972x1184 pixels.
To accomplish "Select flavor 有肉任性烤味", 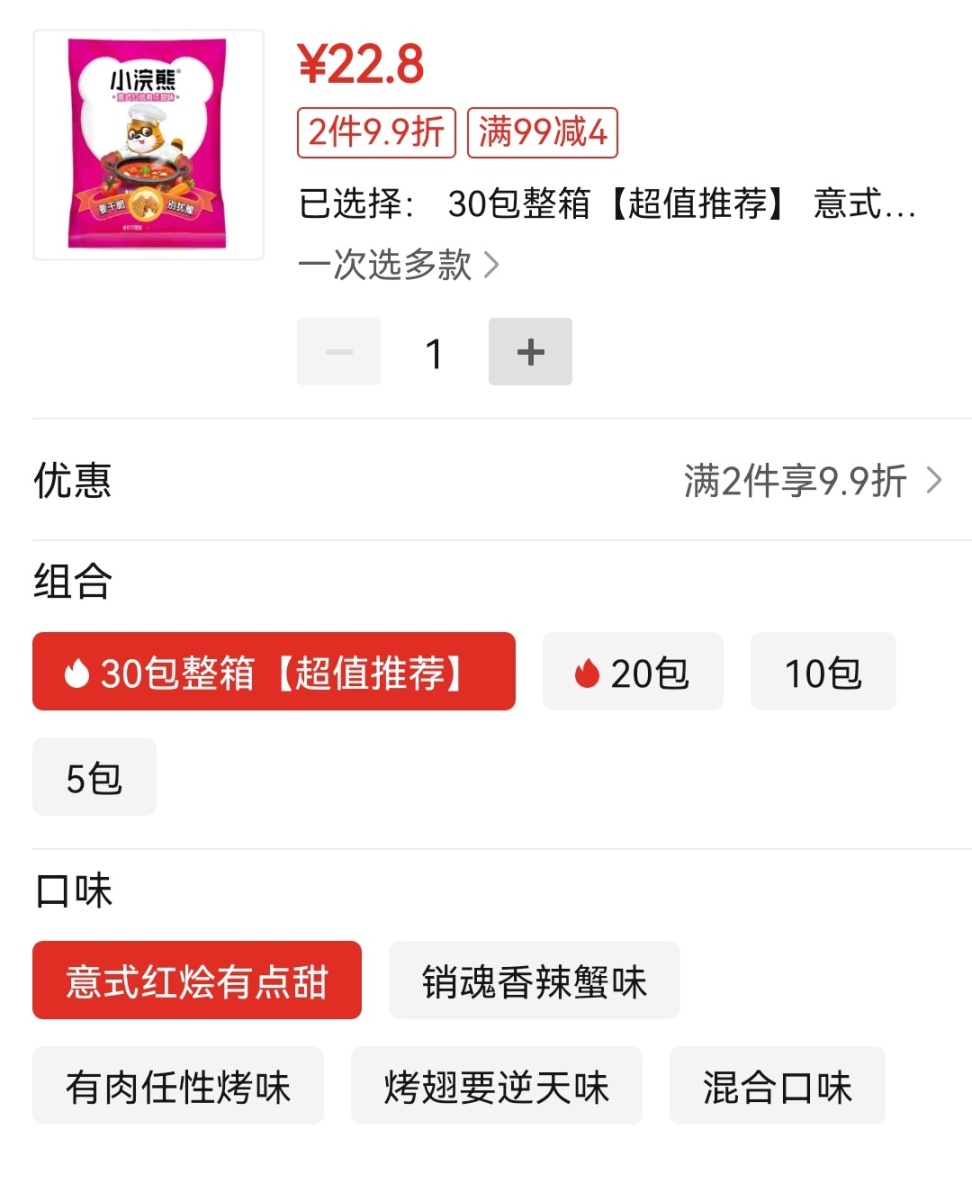I will (x=178, y=1086).
